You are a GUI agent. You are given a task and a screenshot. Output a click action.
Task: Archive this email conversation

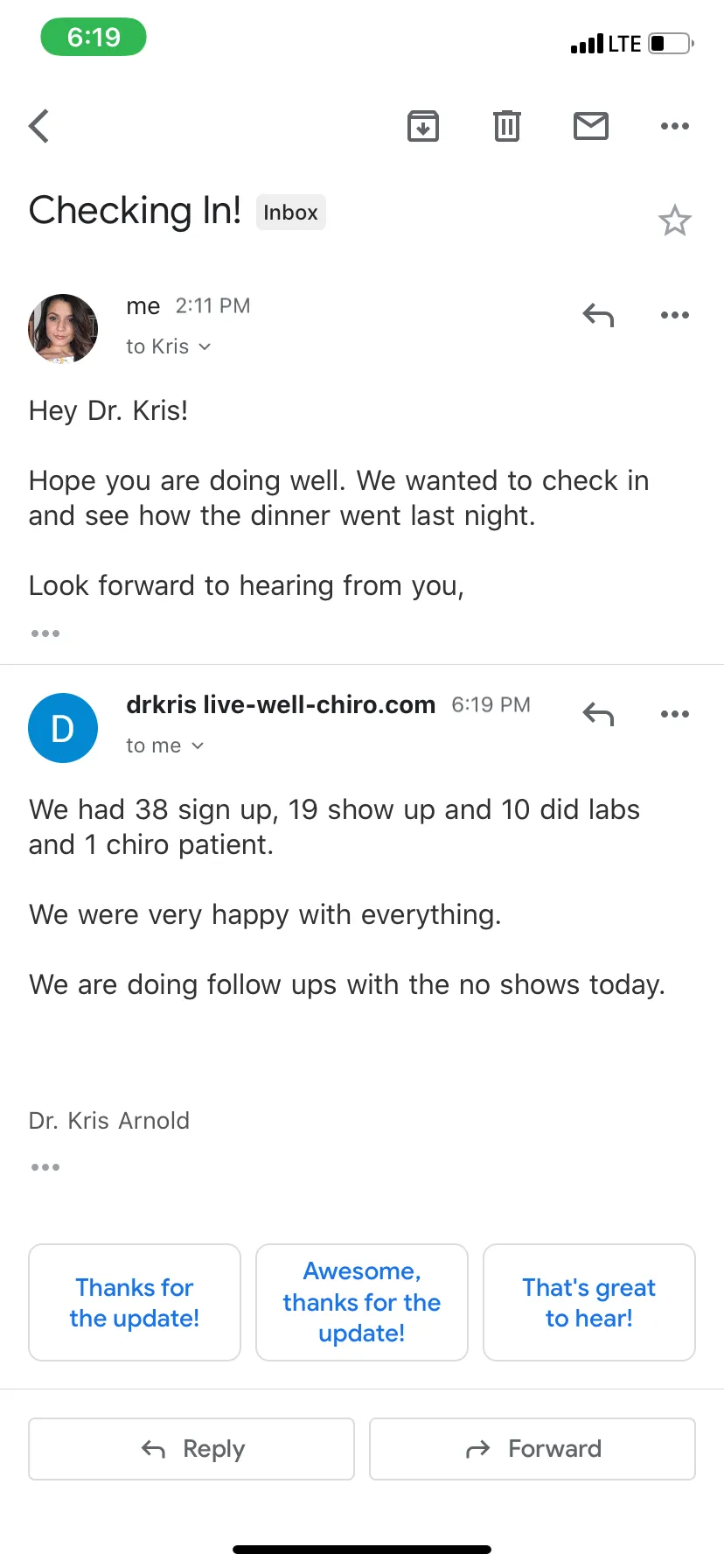point(423,126)
